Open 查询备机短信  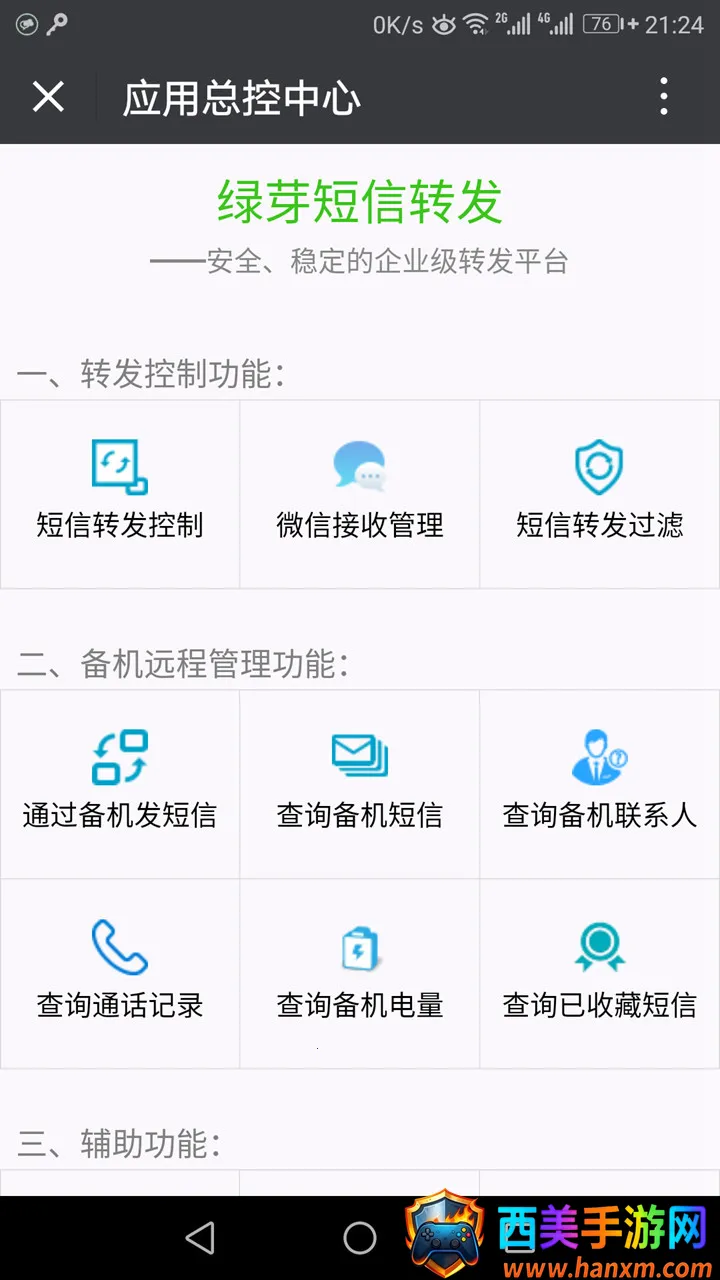pyautogui.click(x=360, y=784)
